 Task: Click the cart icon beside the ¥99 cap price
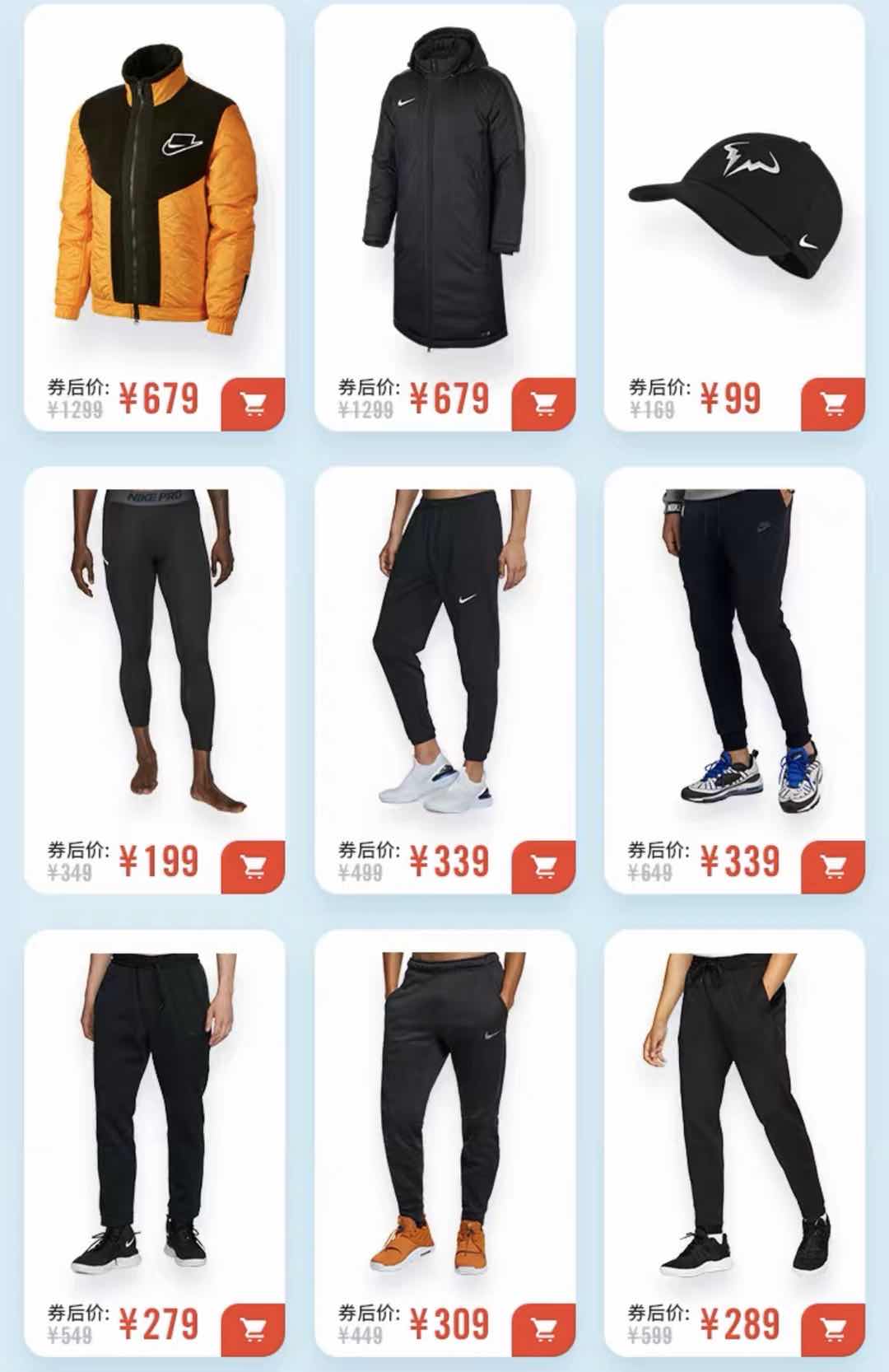pos(834,401)
